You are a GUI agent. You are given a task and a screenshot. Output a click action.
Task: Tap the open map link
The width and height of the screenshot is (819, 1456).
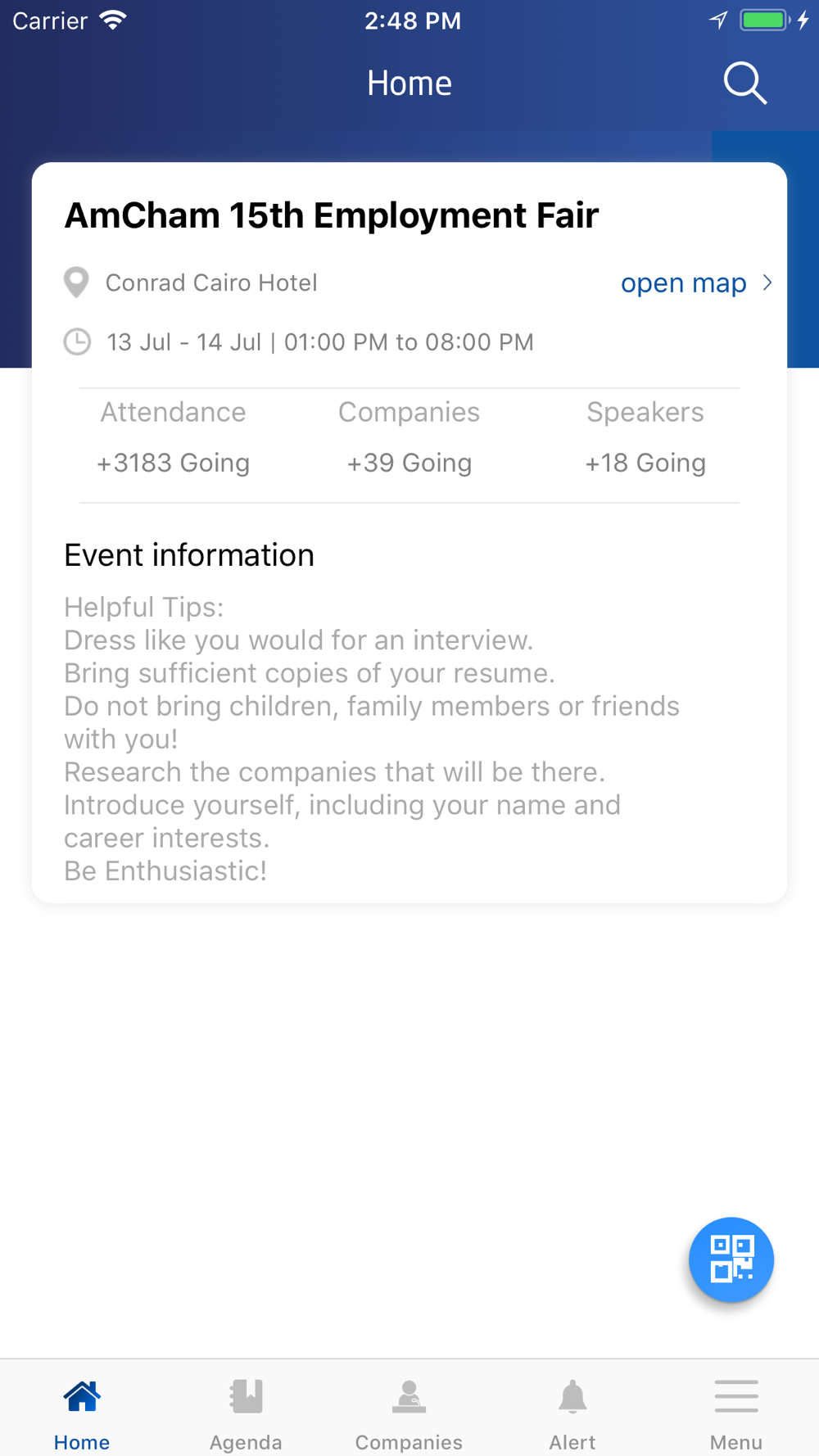point(695,283)
